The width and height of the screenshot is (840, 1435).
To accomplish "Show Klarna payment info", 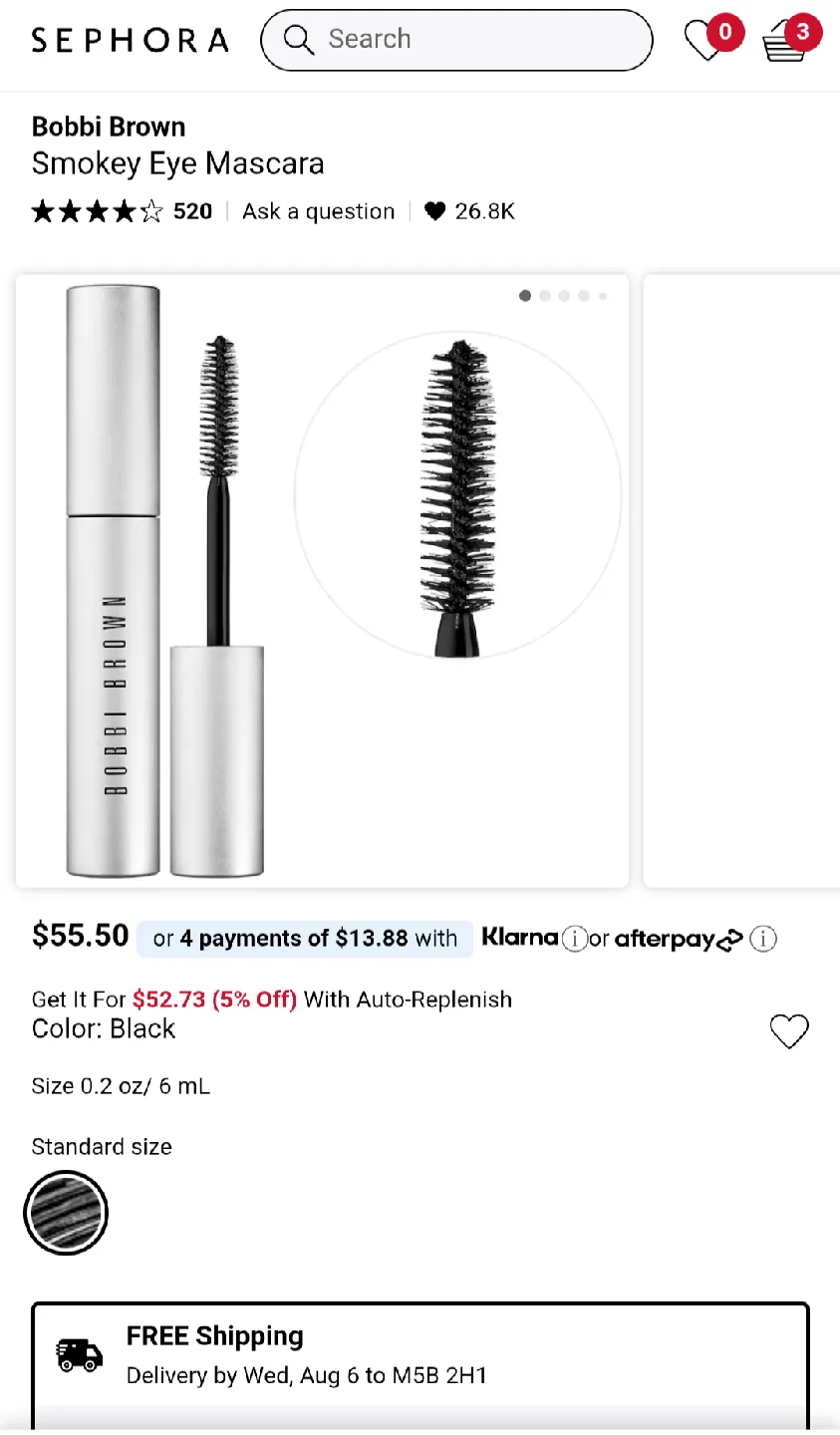I will 575,939.
